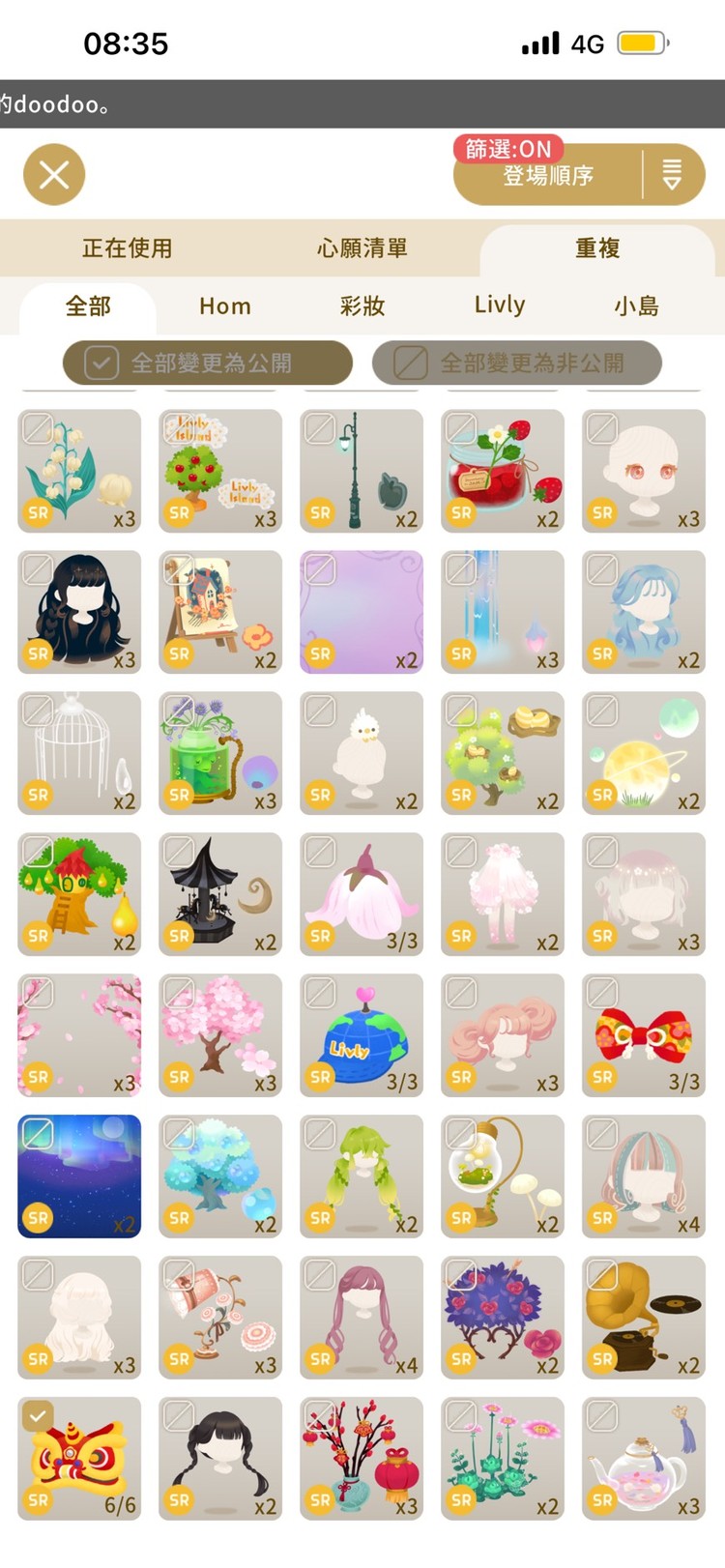Screen dimensions: 725x1568
Task: Check the box on the lily of the valley item
Action: point(38,428)
